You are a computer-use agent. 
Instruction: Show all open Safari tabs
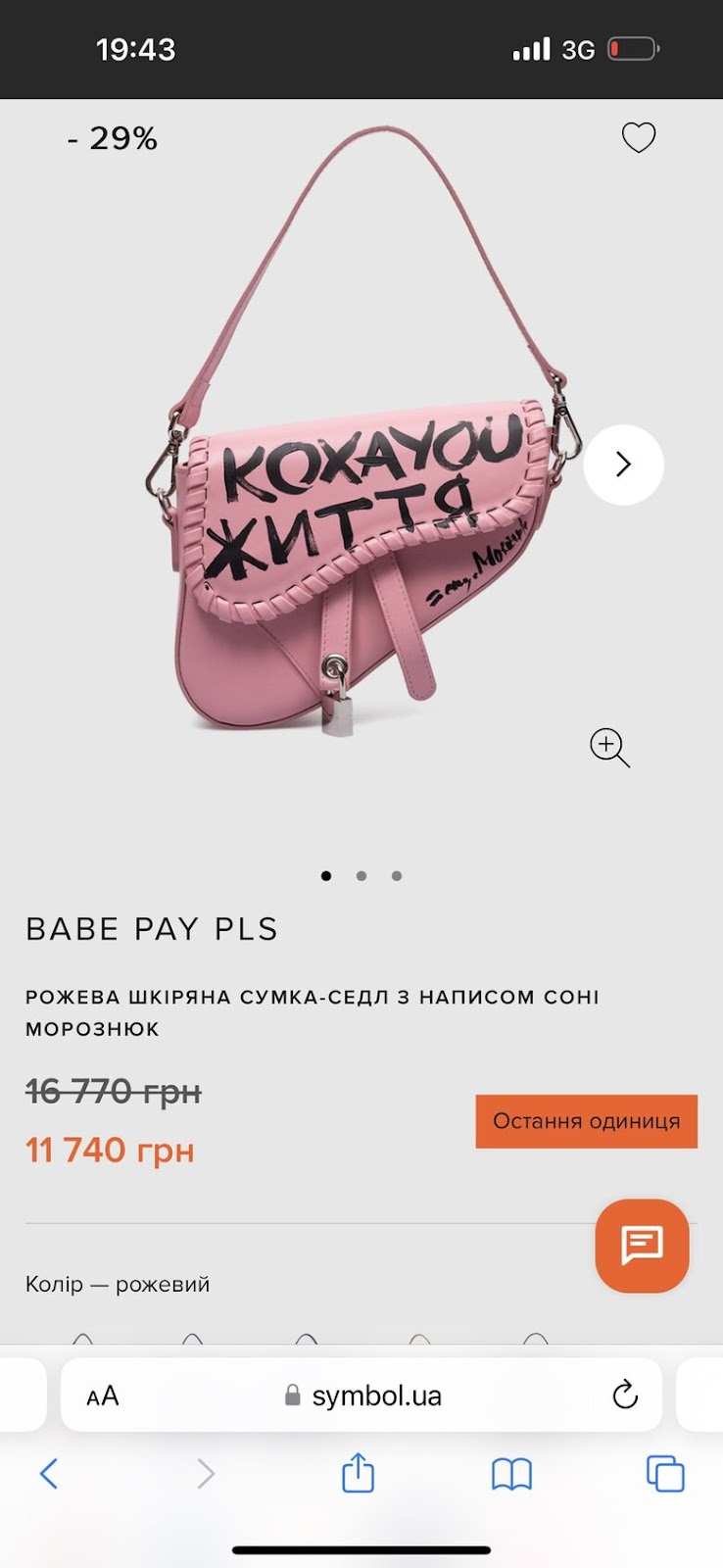pos(665,1473)
